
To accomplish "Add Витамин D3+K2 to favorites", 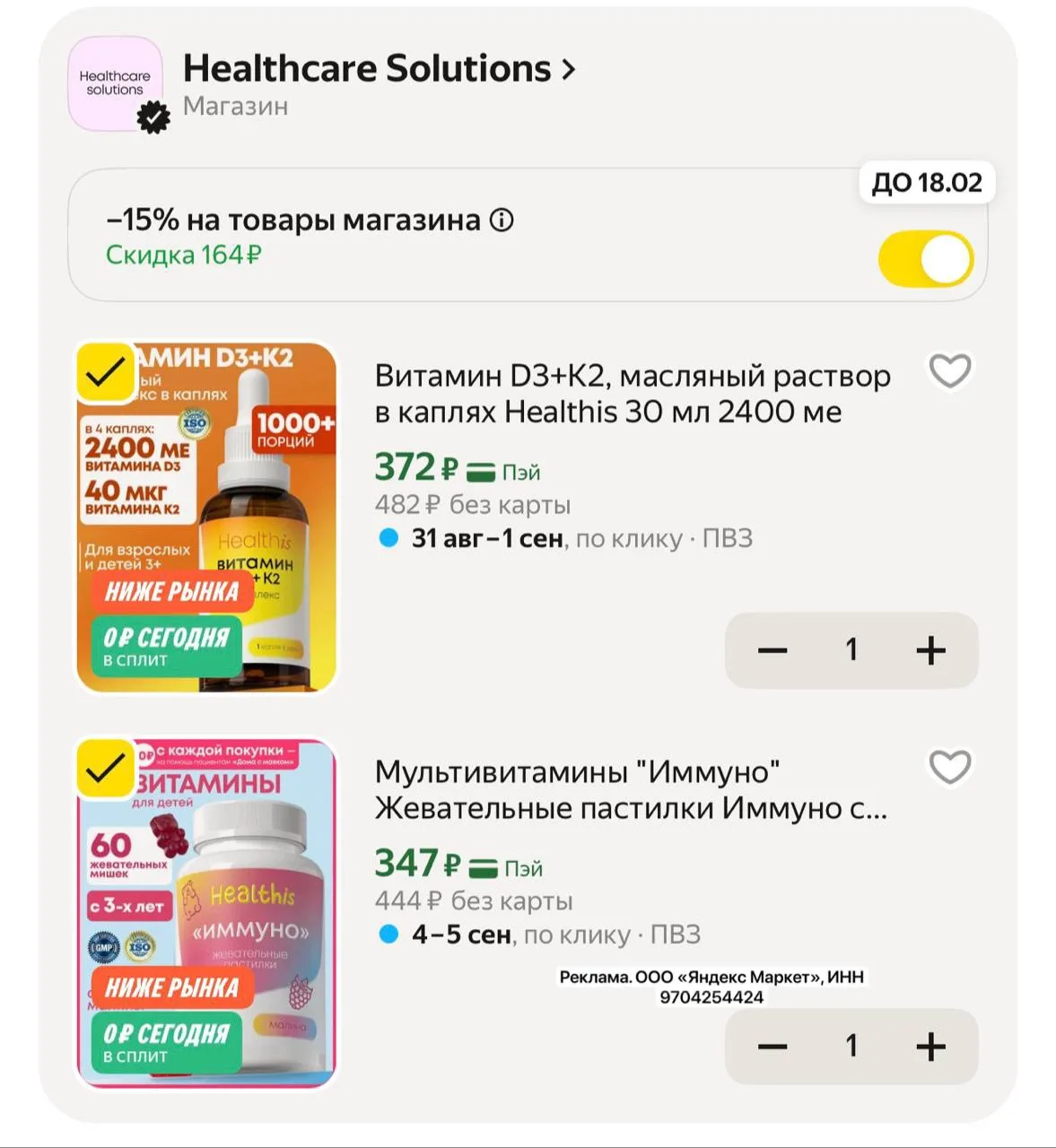I will (950, 370).
